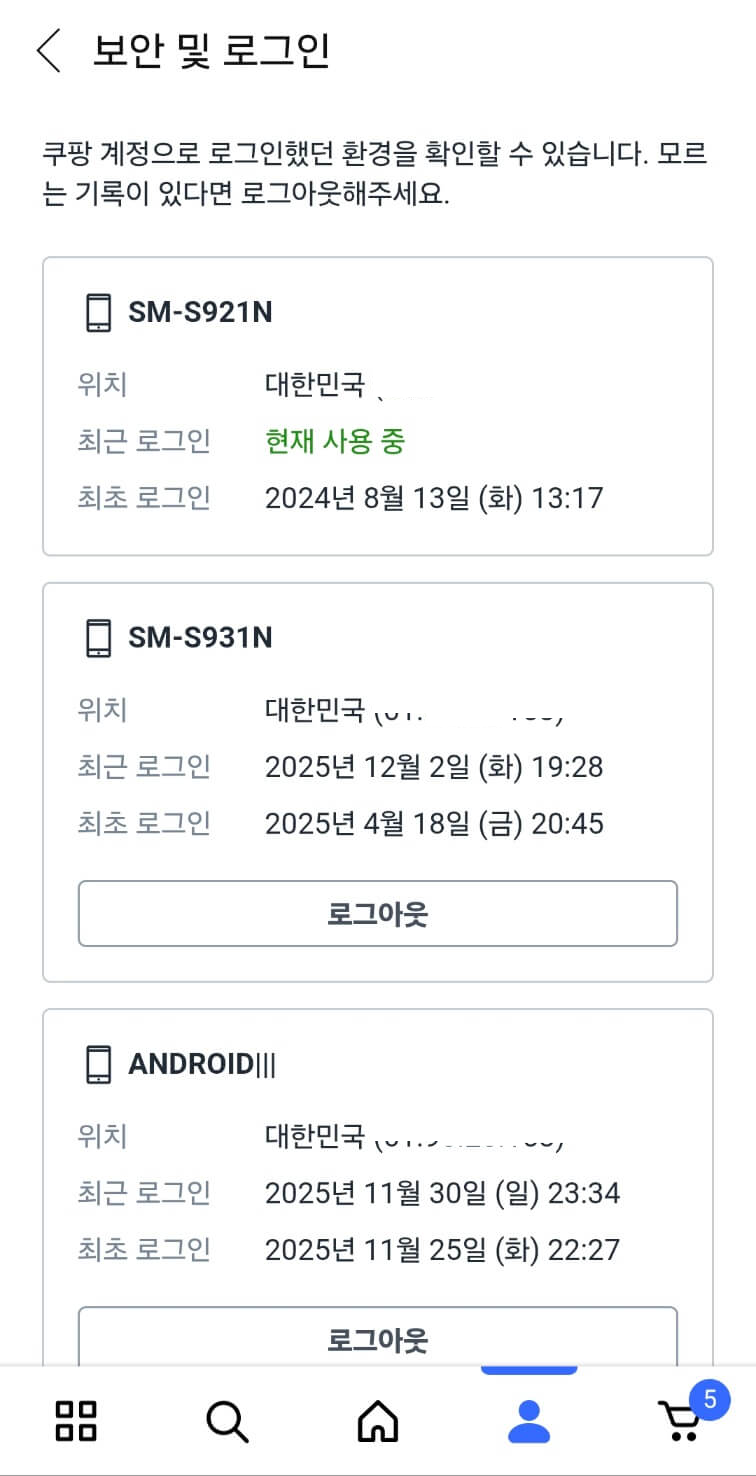This screenshot has width=756, height=1476.
Task: Log out the ANDROID device
Action: click(377, 1340)
